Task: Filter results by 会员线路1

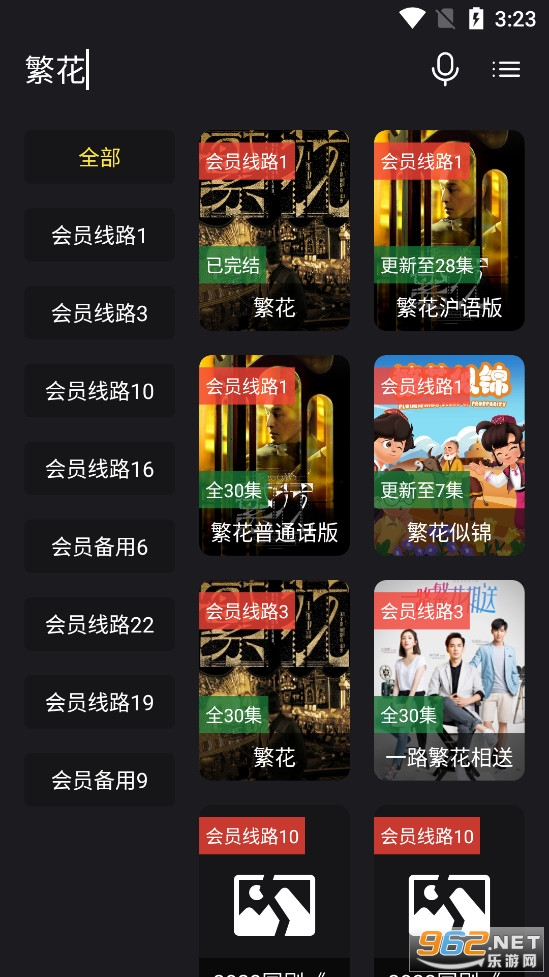Action: [100, 235]
